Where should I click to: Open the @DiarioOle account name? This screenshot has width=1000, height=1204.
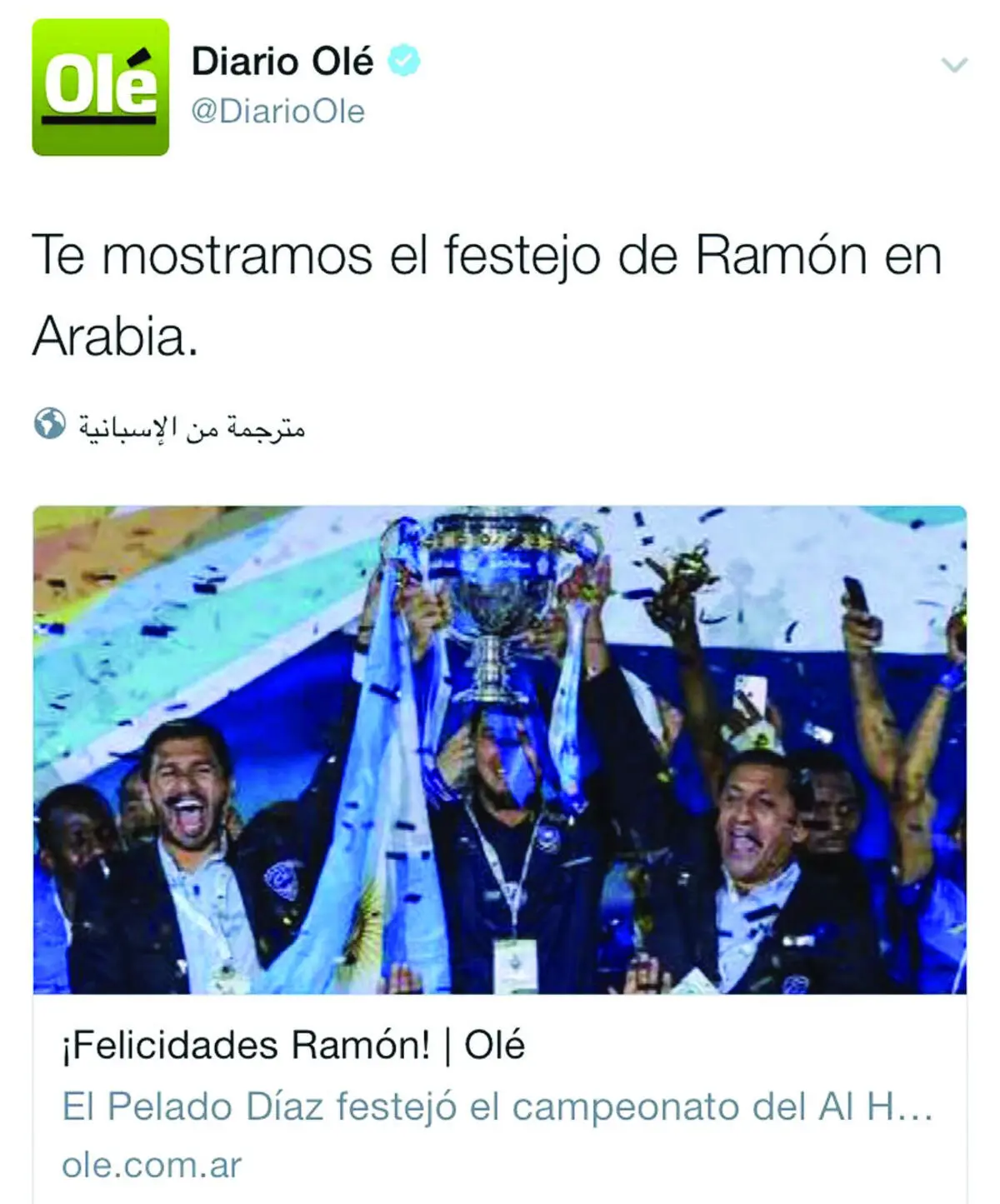(x=277, y=112)
